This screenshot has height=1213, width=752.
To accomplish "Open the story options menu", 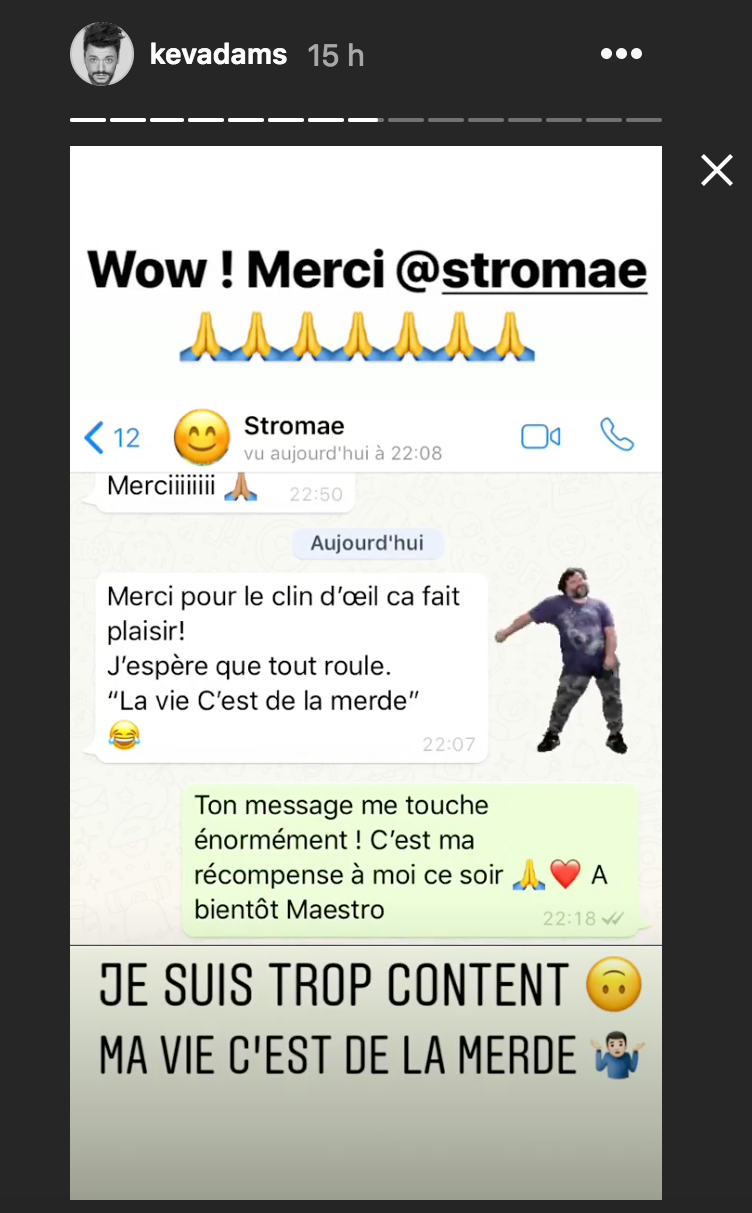I will (620, 54).
